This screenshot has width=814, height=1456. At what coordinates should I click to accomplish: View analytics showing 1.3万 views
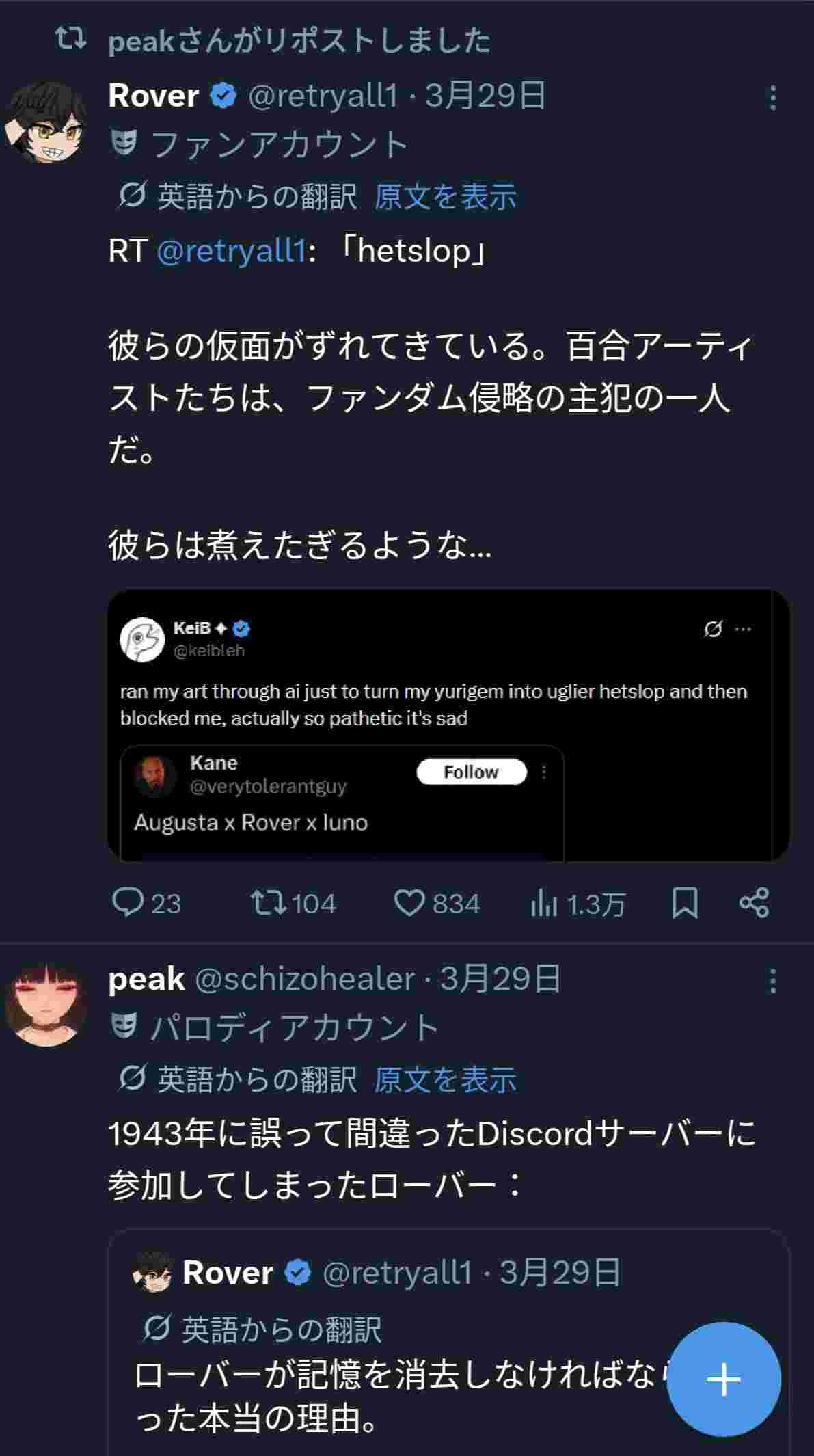(578, 904)
